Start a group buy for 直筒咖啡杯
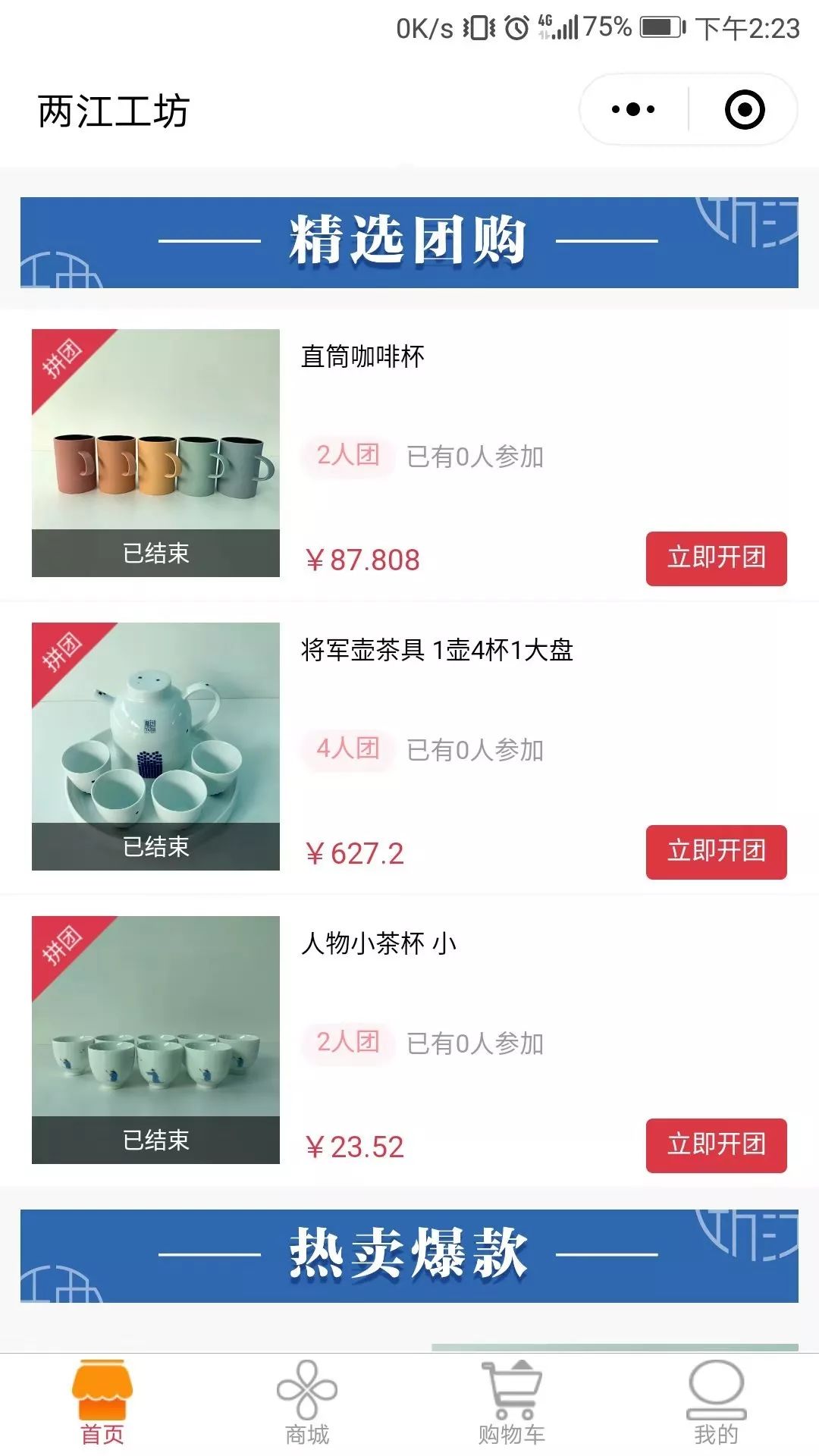This screenshot has width=819, height=1456. pyautogui.click(x=716, y=559)
